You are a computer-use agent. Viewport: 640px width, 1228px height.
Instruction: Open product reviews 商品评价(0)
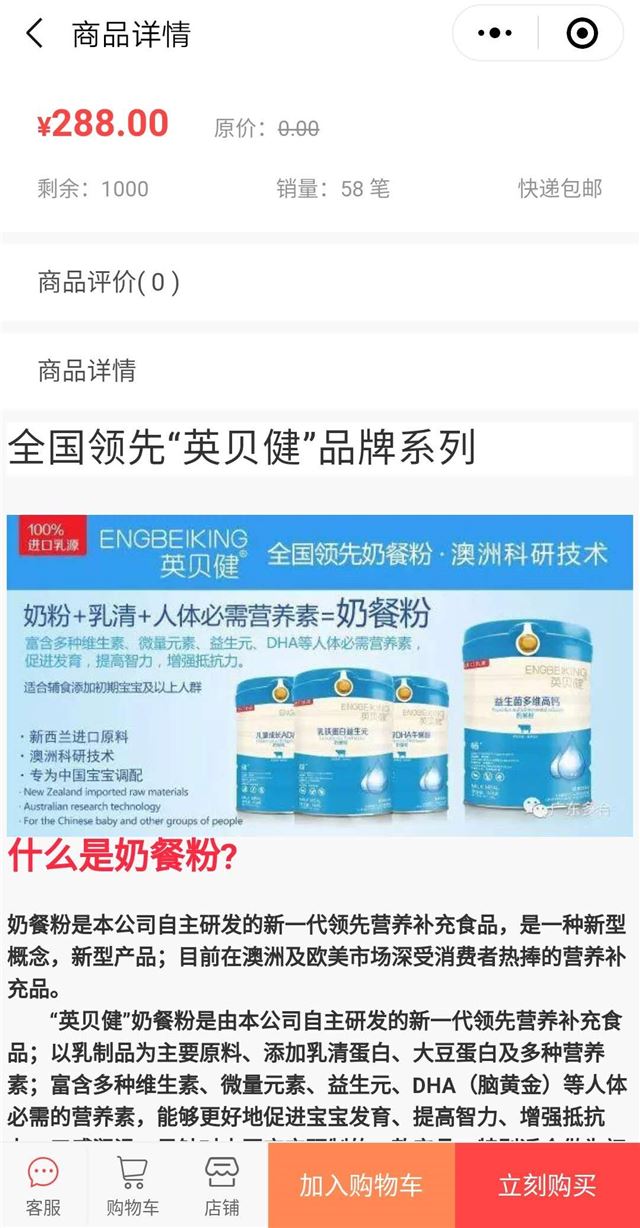coord(109,282)
